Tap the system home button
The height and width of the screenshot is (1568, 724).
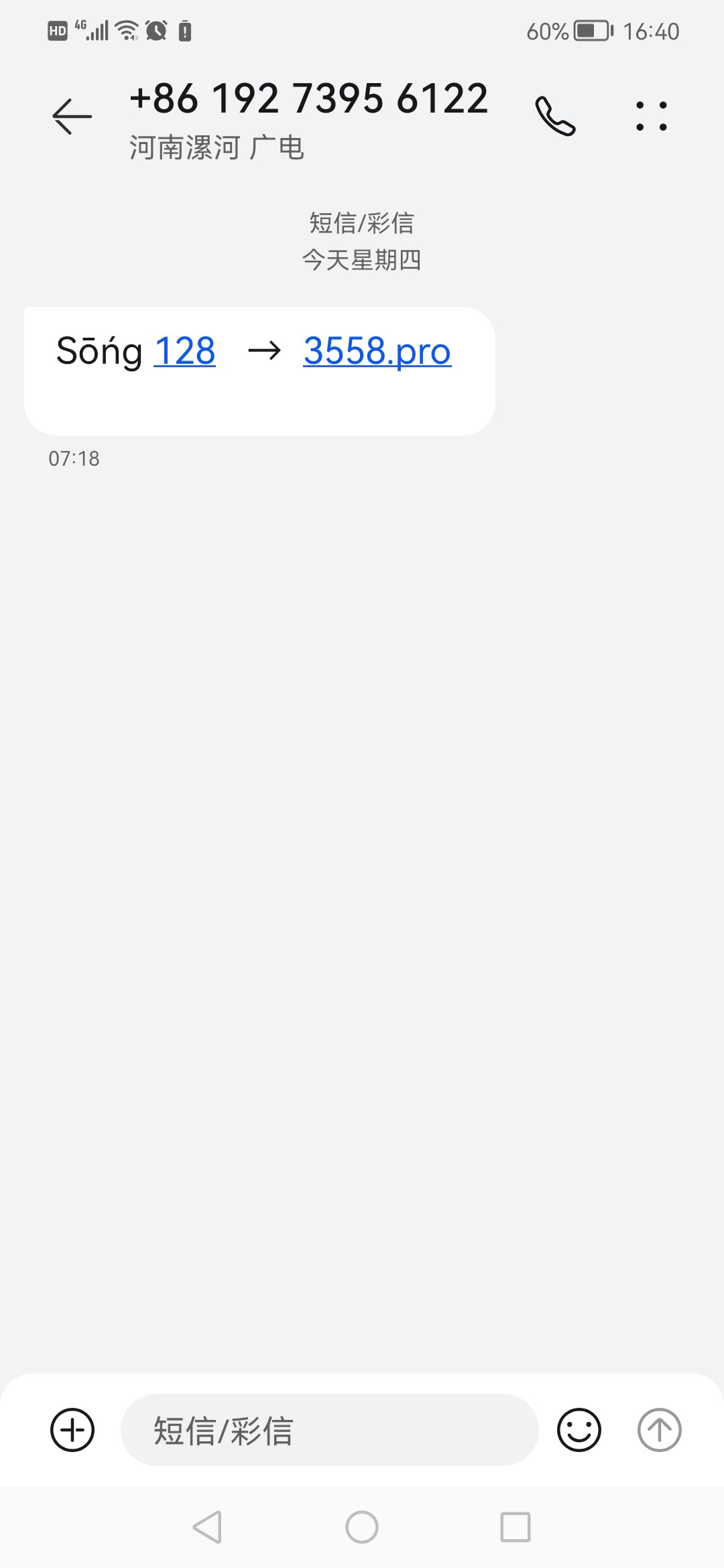pyautogui.click(x=362, y=1528)
